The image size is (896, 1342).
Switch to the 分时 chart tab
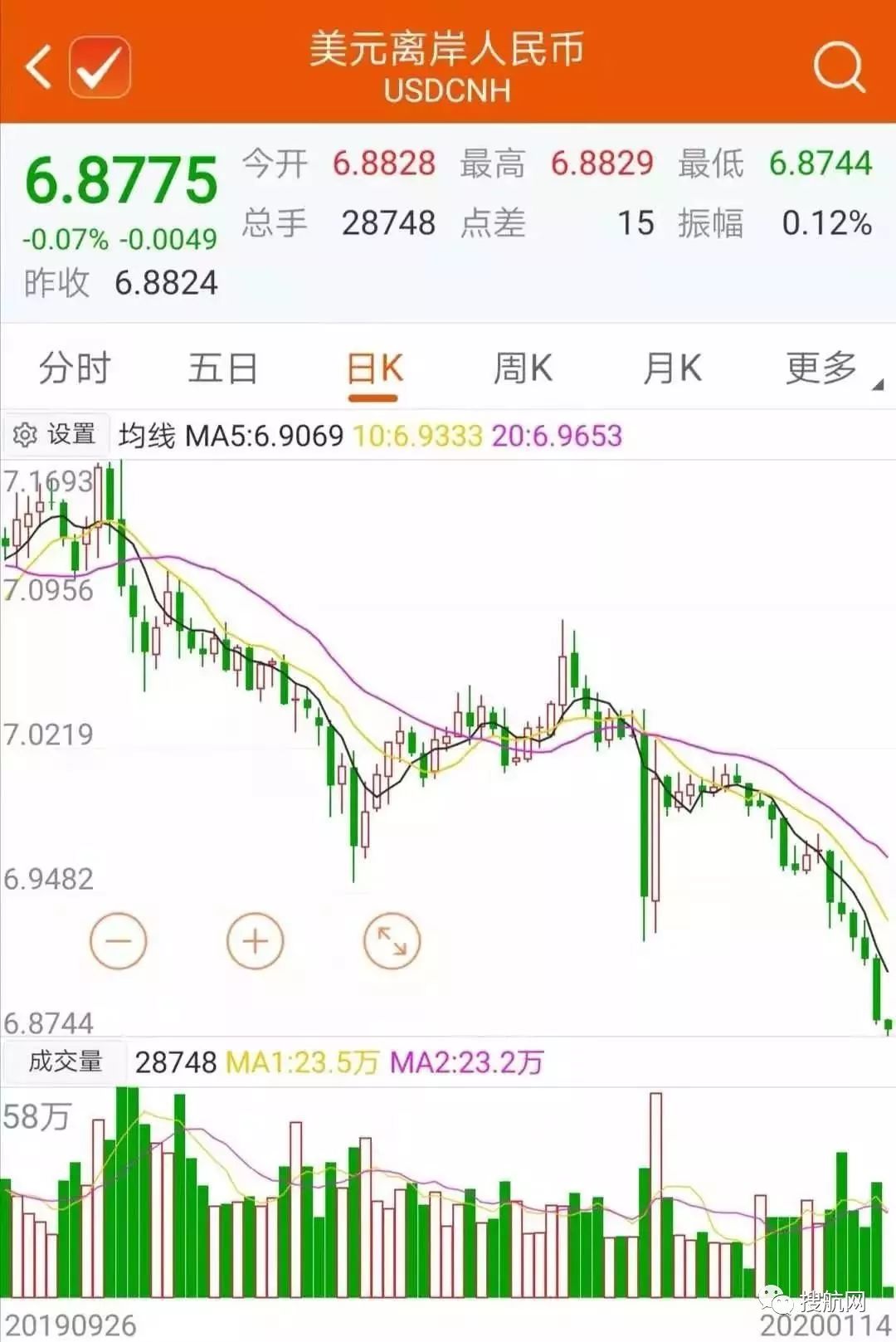click(75, 368)
